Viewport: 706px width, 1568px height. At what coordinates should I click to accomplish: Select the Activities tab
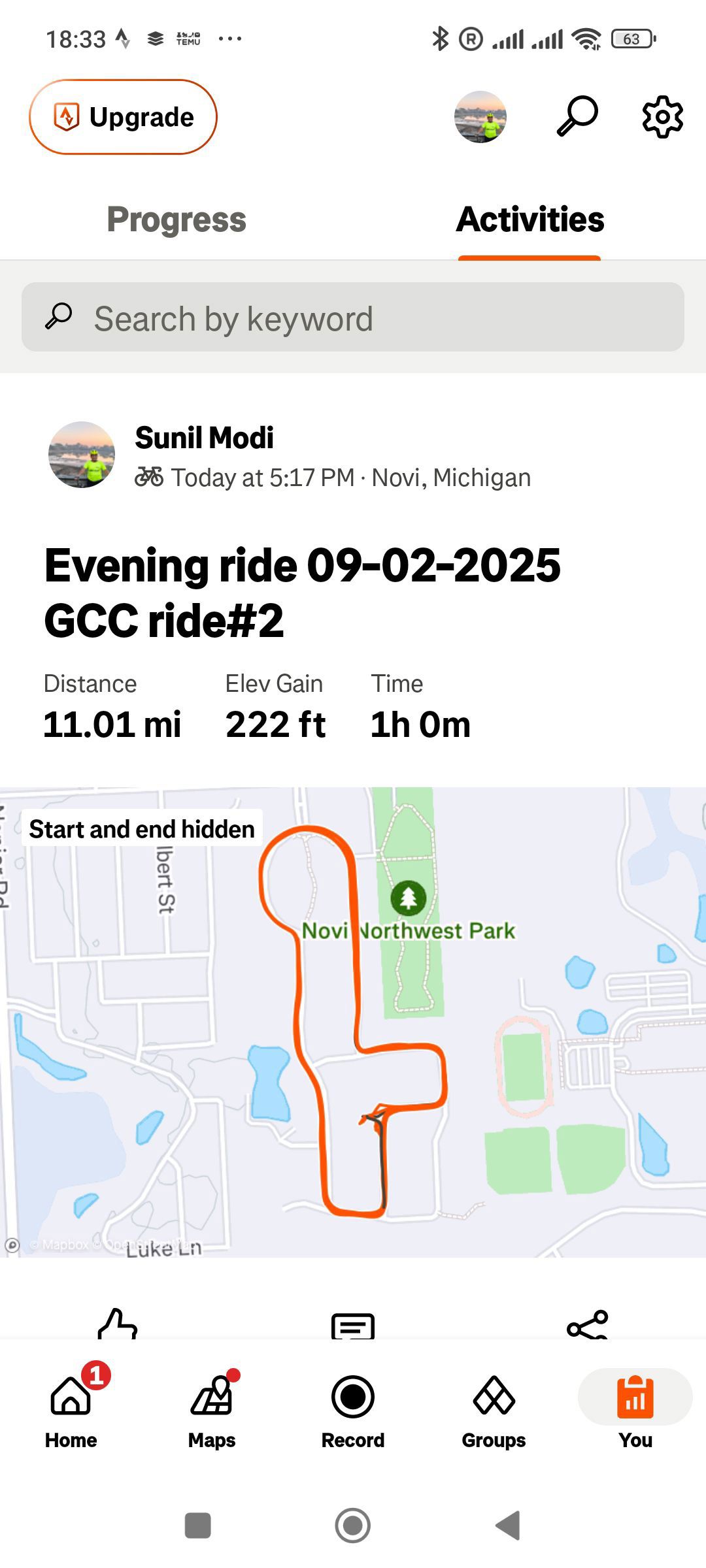(x=530, y=220)
